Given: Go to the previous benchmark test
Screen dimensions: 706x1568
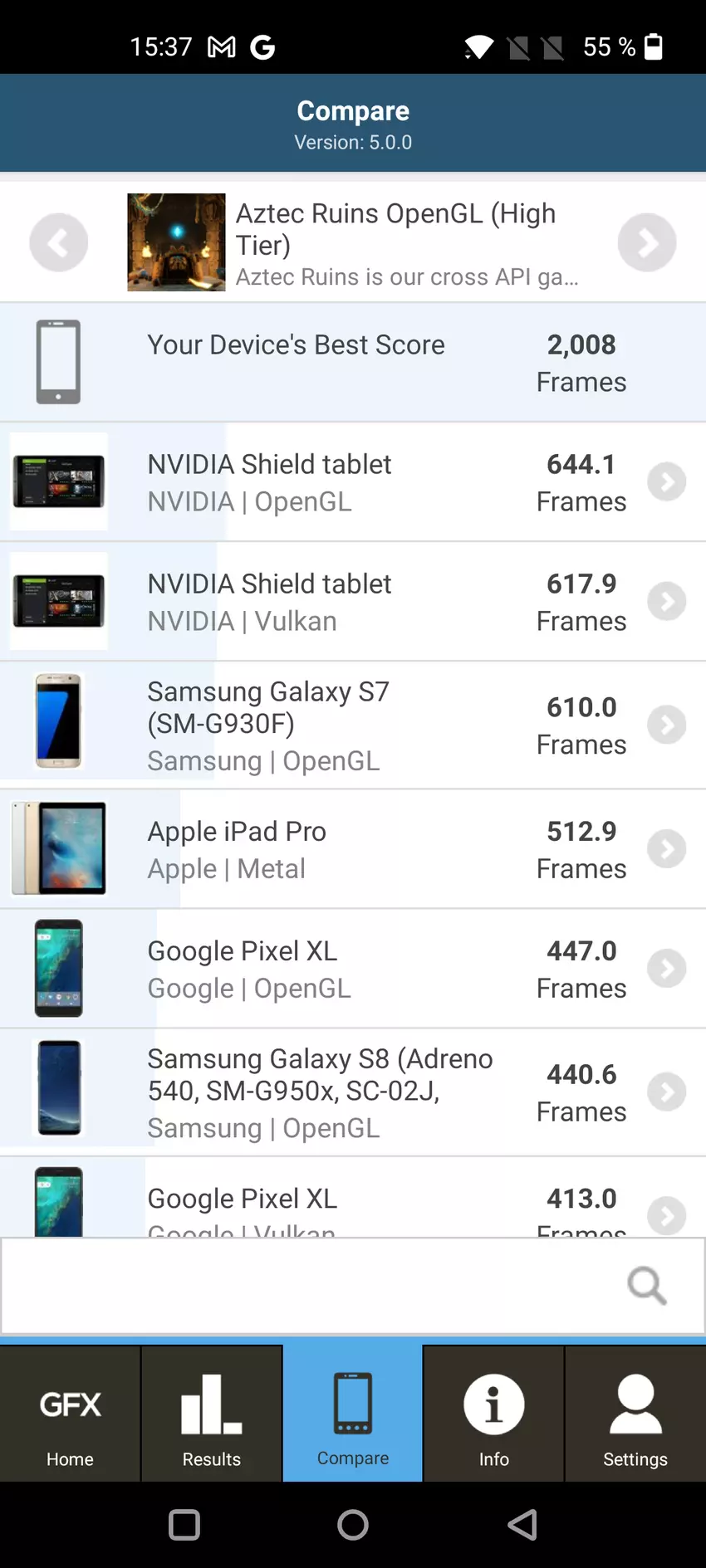Looking at the screenshot, I should coord(58,242).
